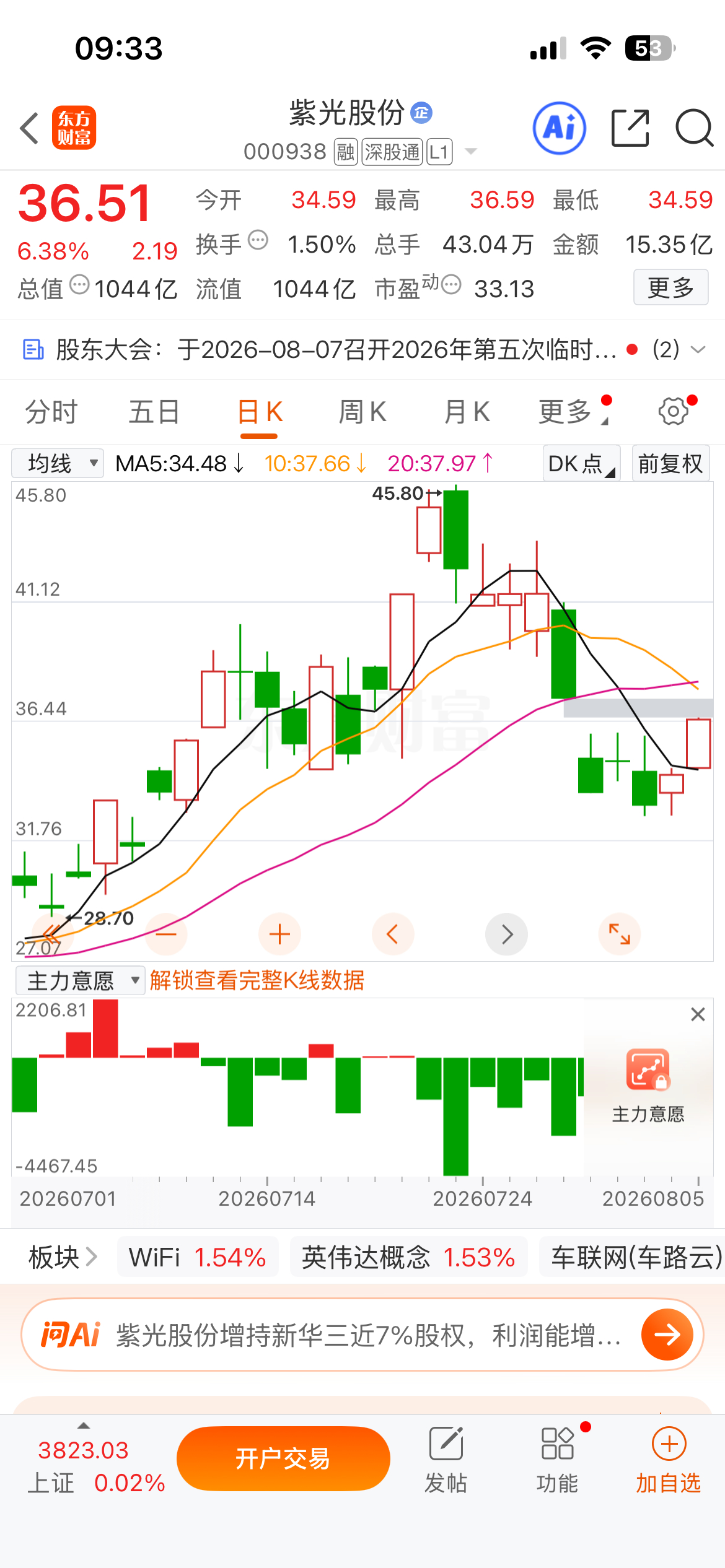Open the 英伟达概念 sector chip
The width and height of the screenshot is (725, 1568).
[x=408, y=1258]
